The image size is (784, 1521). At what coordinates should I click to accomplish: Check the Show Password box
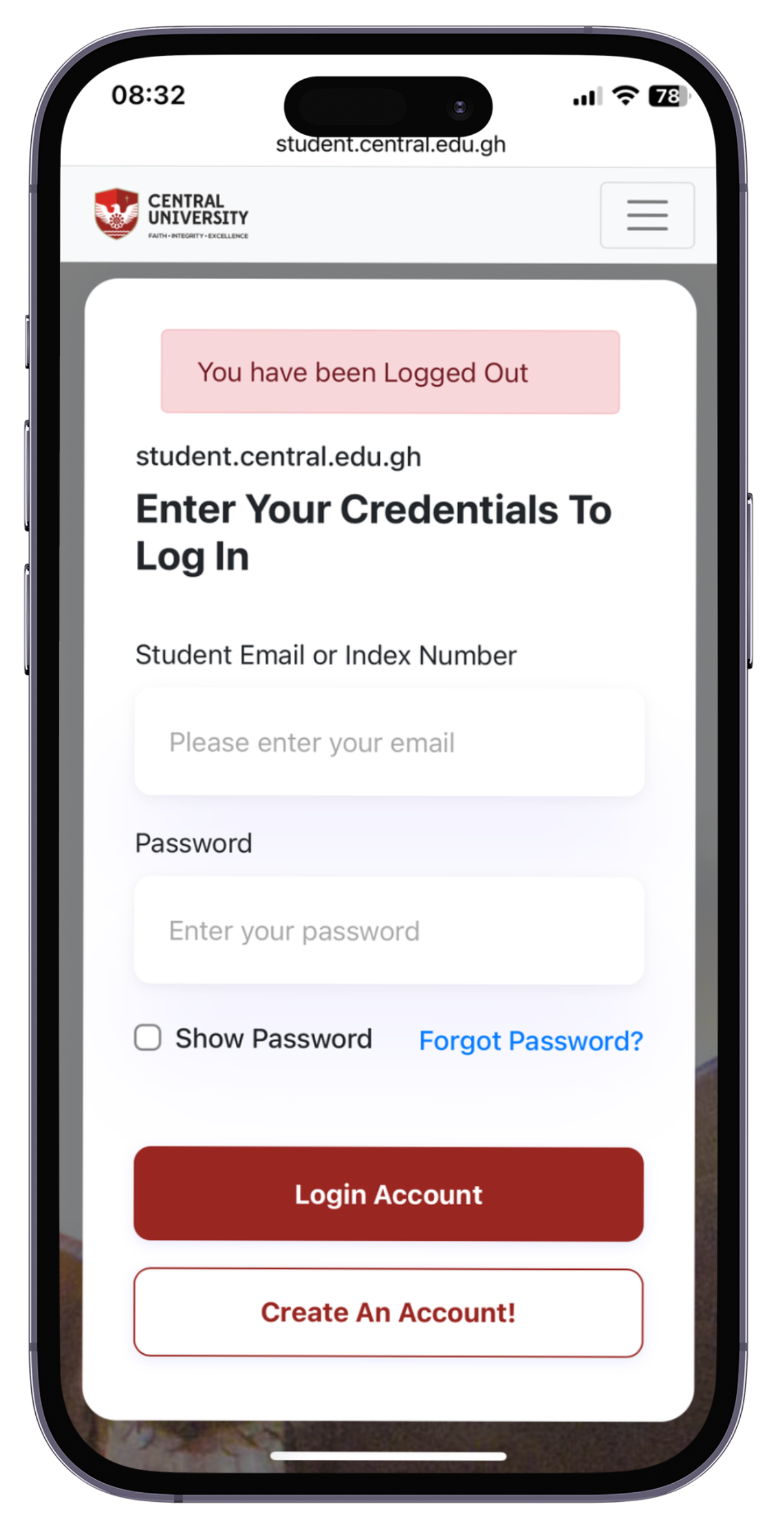tap(147, 1037)
